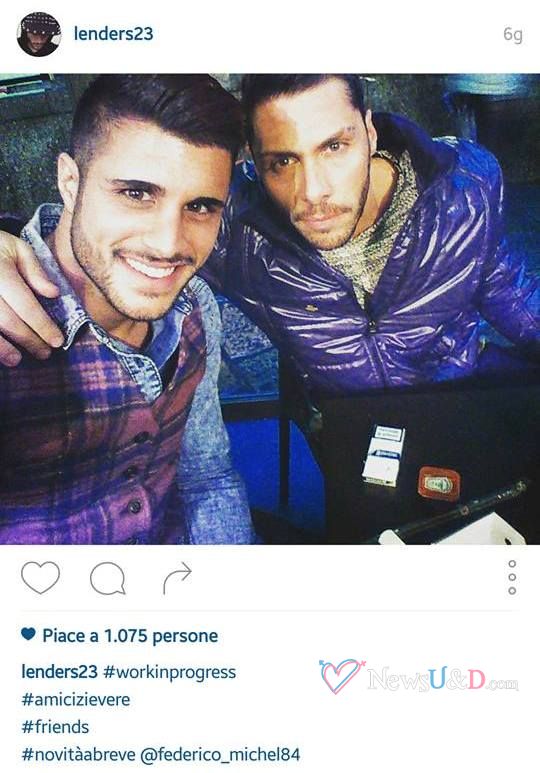Open the #novitàabreve hashtag

pyautogui.click(x=78, y=755)
